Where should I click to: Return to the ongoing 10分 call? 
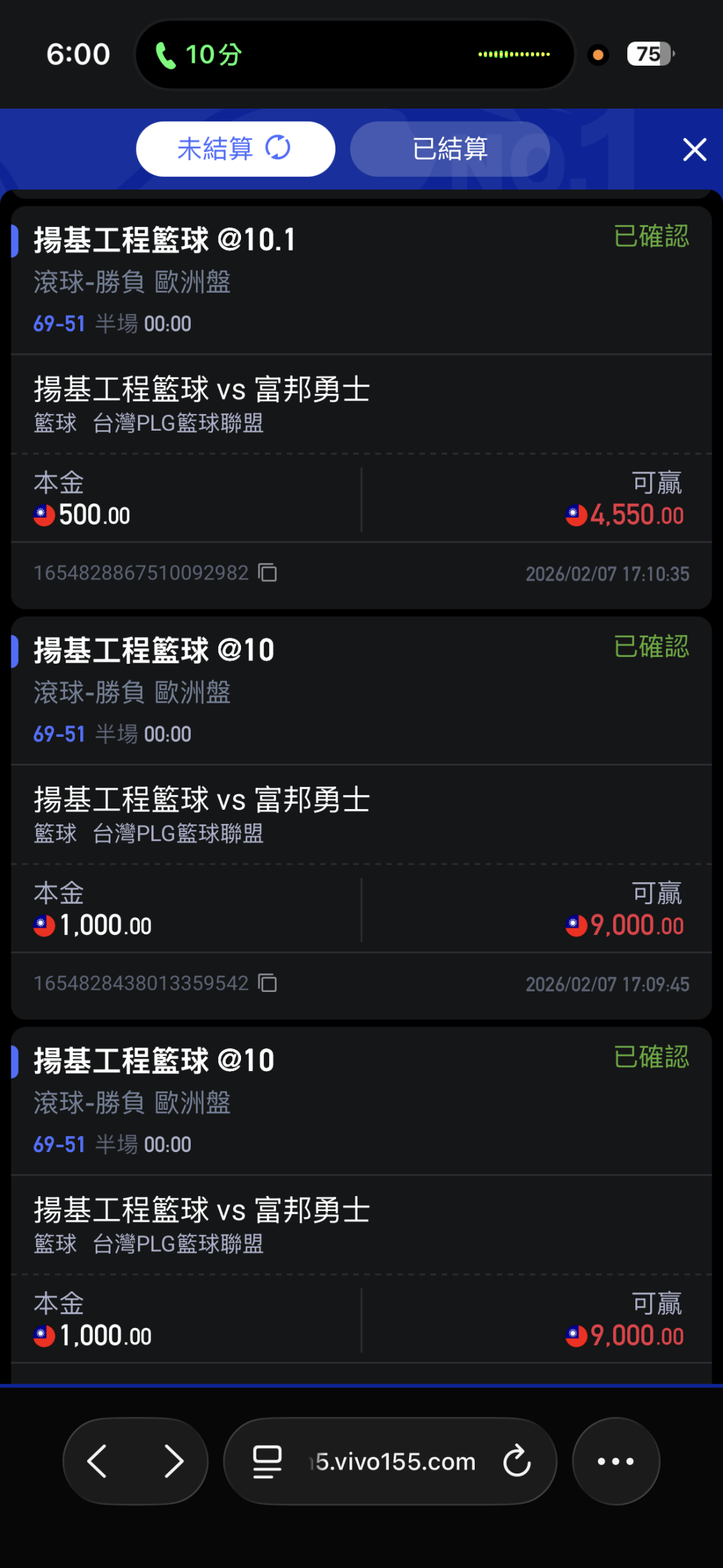pos(198,55)
